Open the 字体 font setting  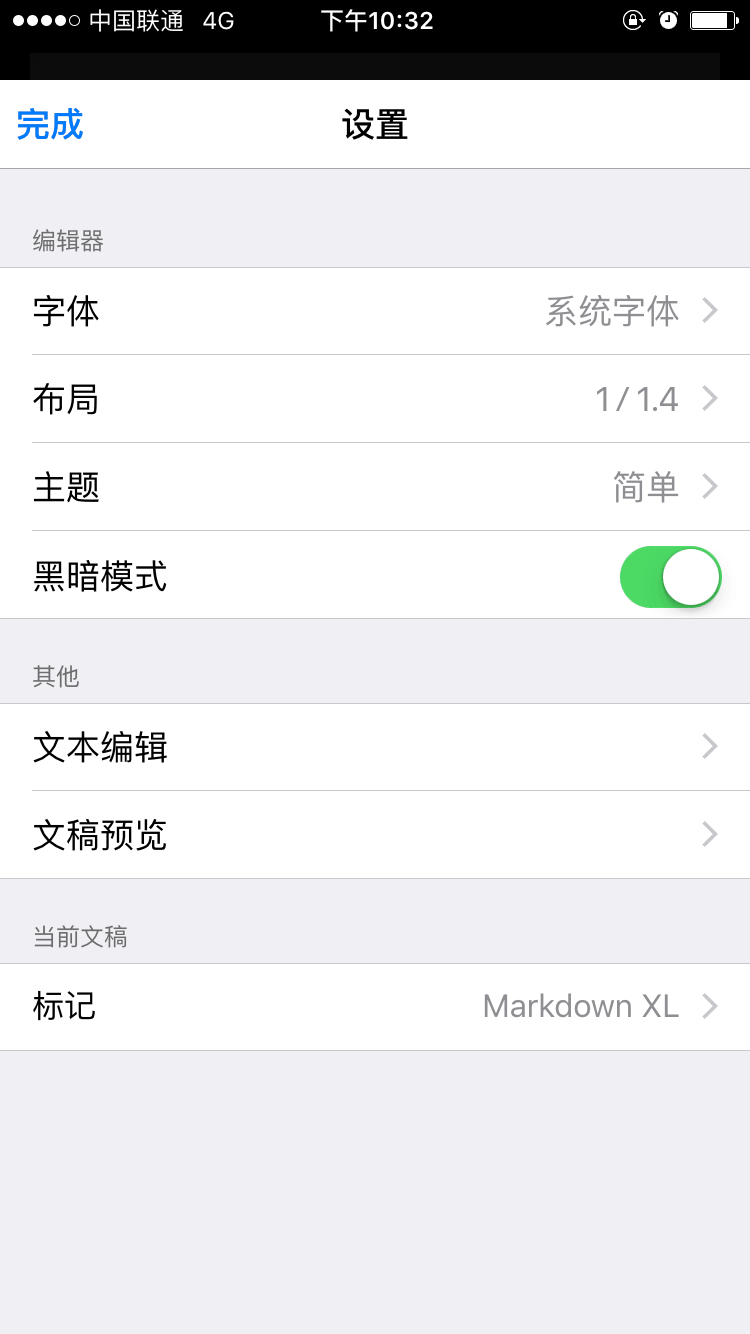click(x=375, y=311)
